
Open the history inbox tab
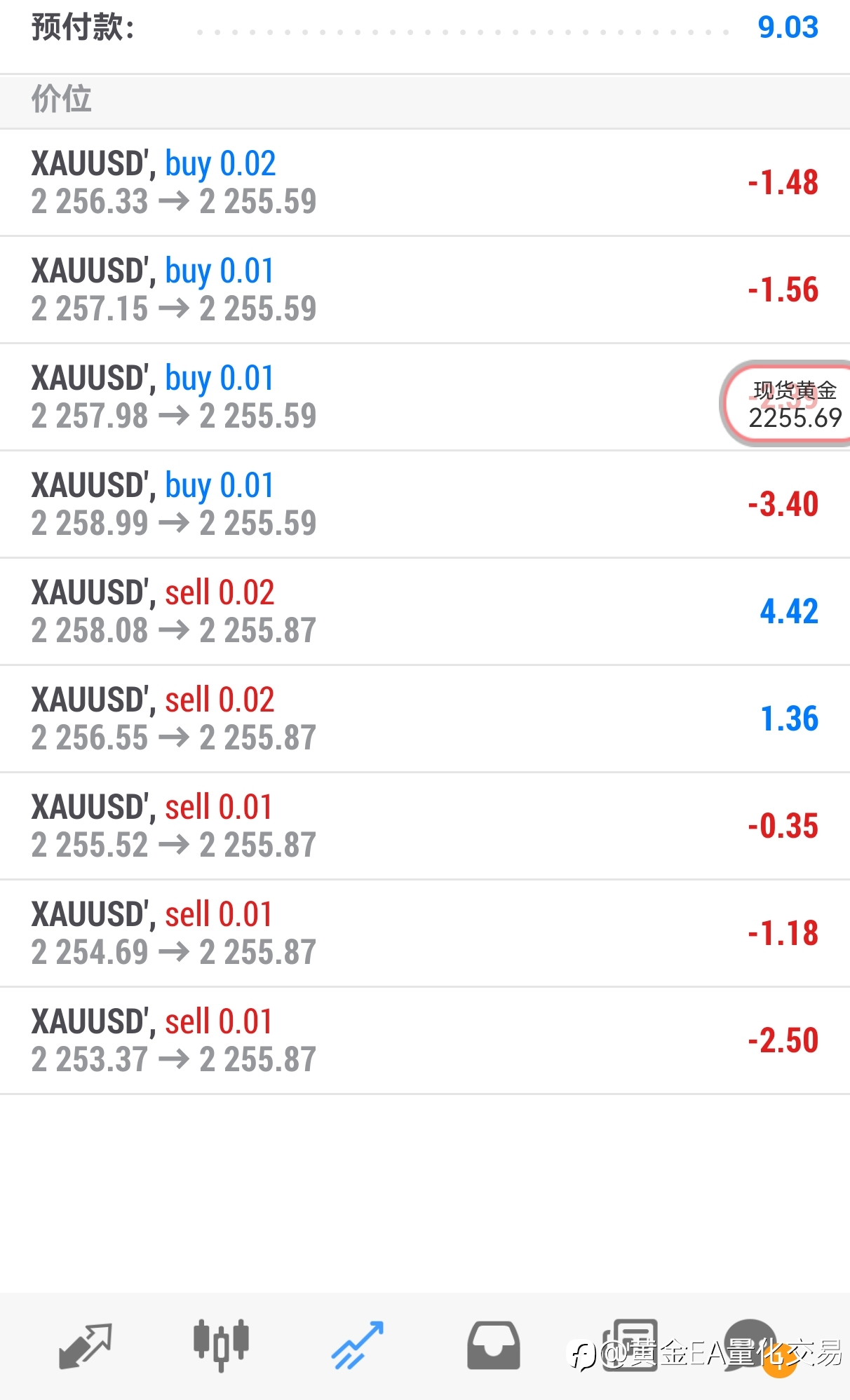(494, 1345)
